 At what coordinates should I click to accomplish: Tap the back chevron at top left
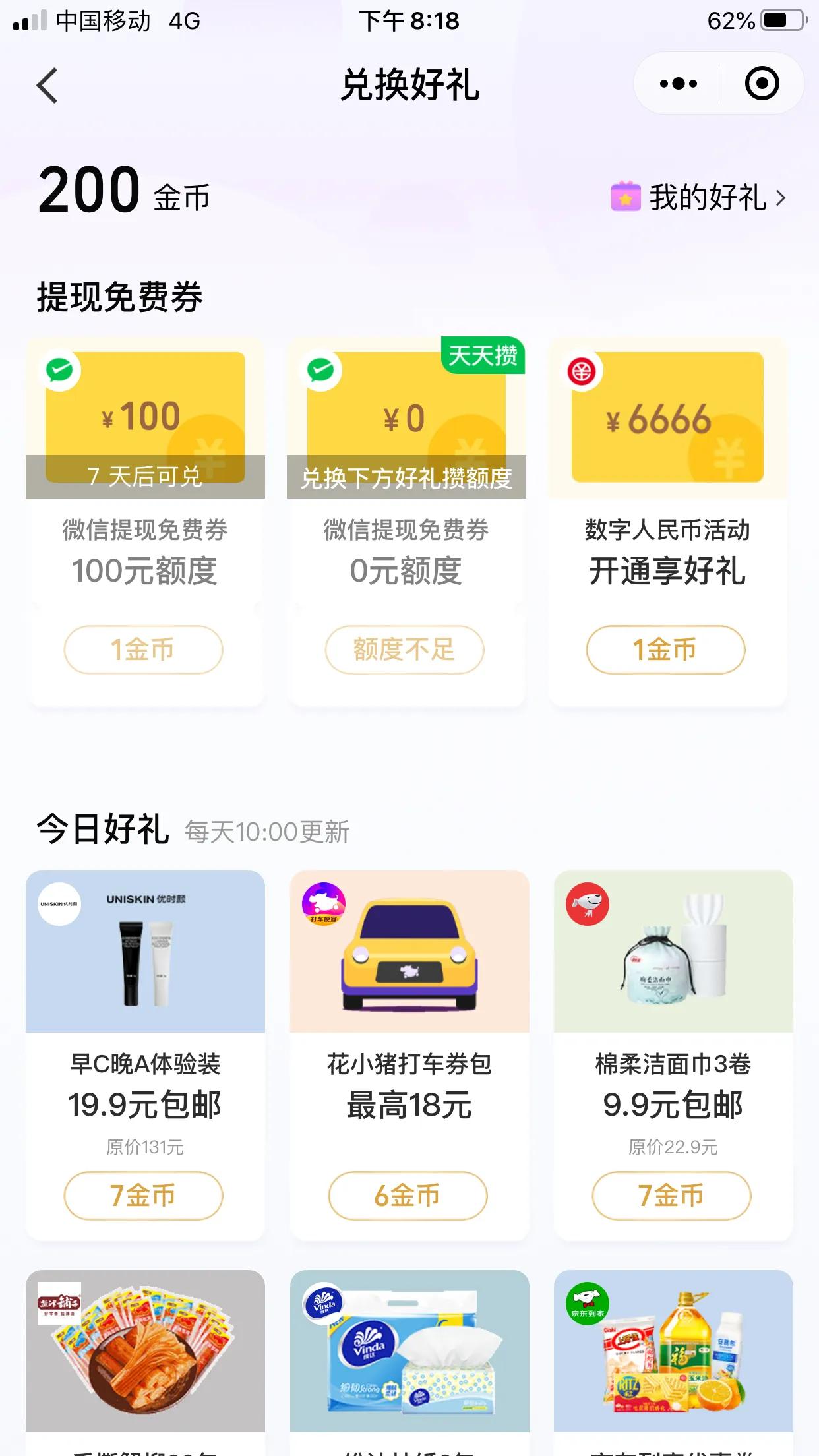[45, 85]
